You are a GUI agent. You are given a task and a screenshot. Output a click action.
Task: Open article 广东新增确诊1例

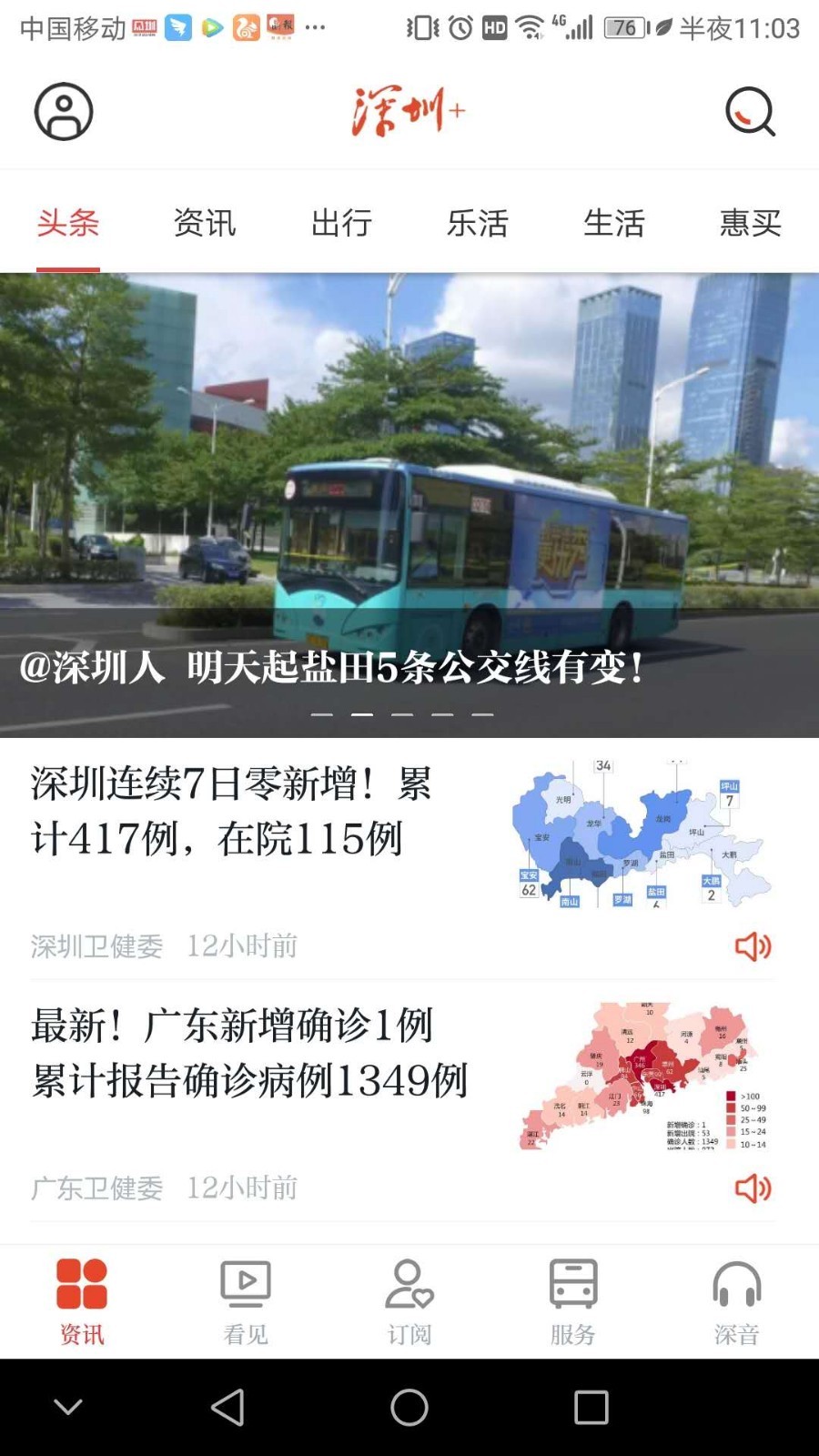pos(250,1053)
